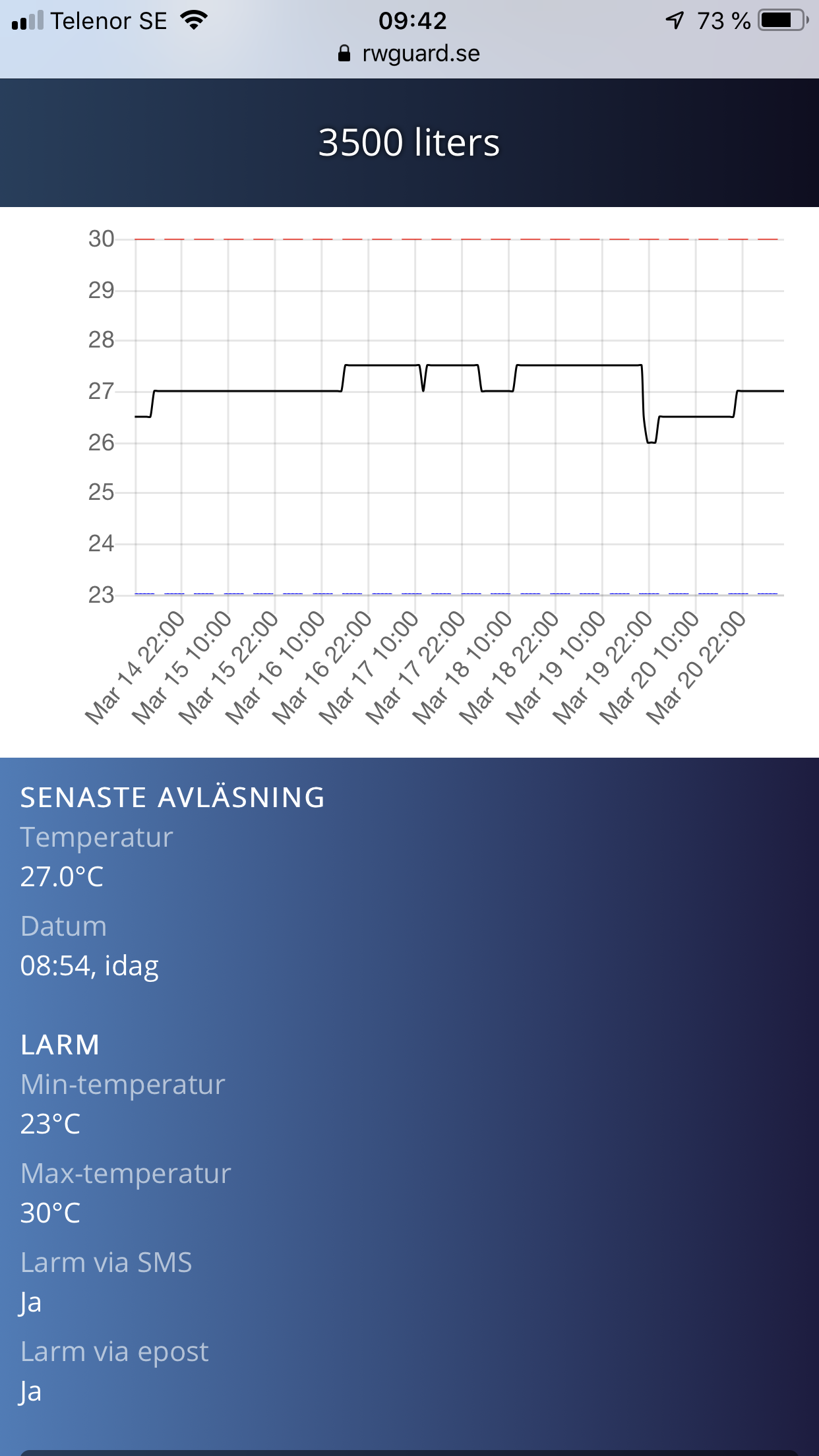Tap the rwguard.se address bar

pyautogui.click(x=409, y=53)
